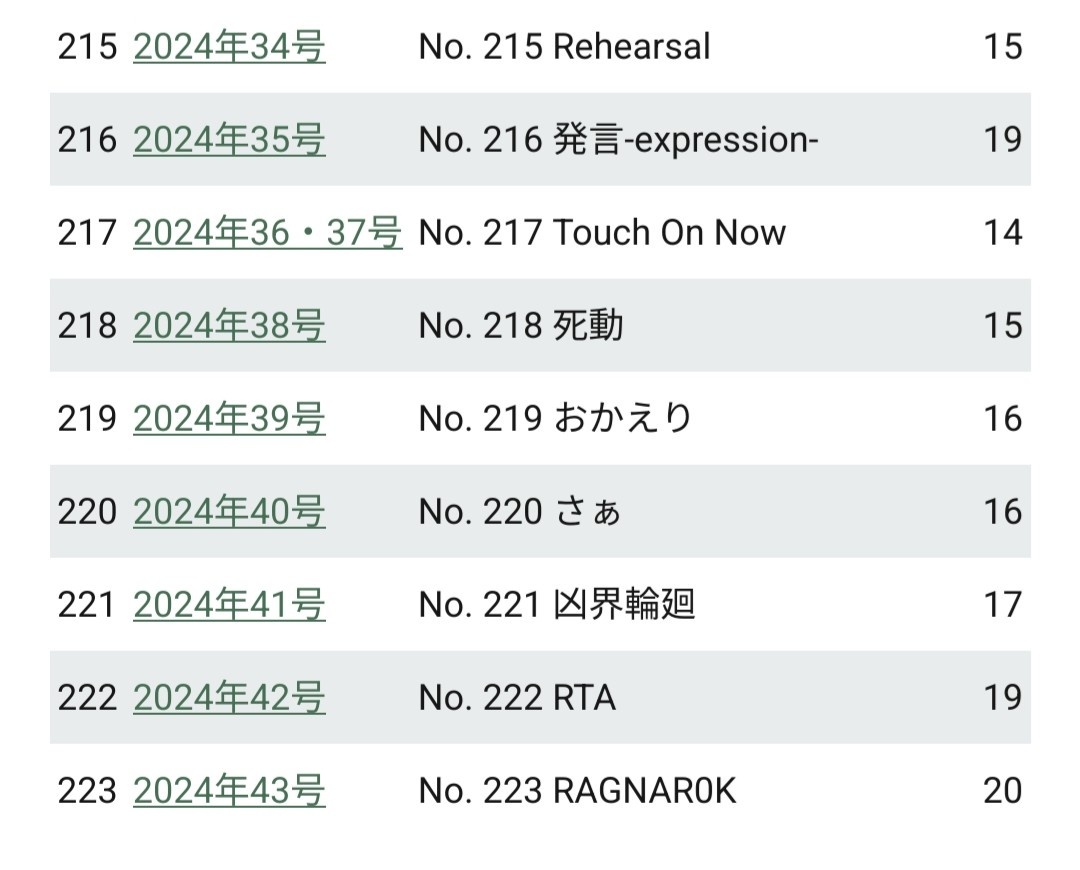Screen dimensions: 1080x870
Task: Open the 2024年38号 issue link
Action: tap(229, 326)
